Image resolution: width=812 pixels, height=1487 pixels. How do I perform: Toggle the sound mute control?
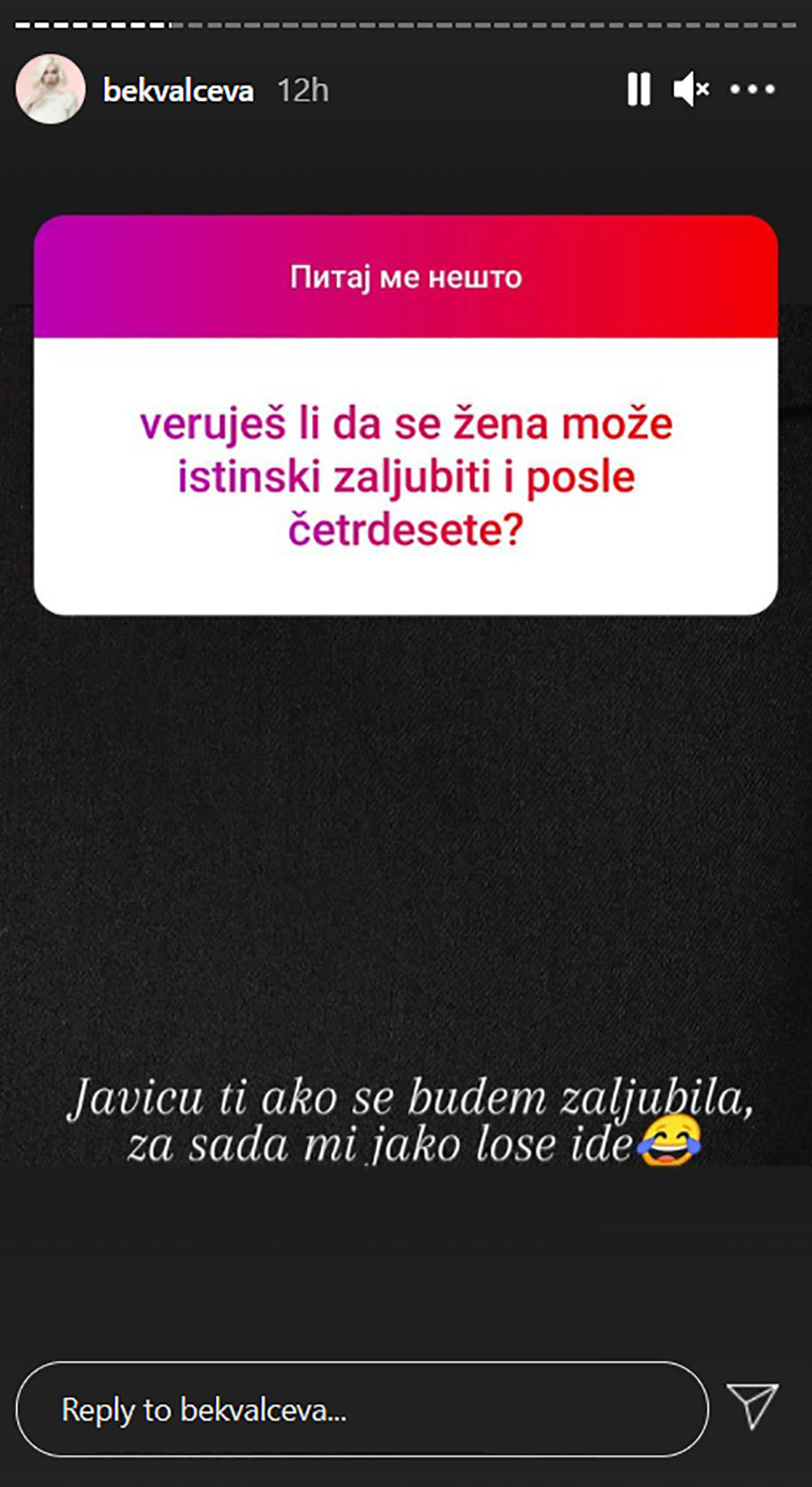692,88
